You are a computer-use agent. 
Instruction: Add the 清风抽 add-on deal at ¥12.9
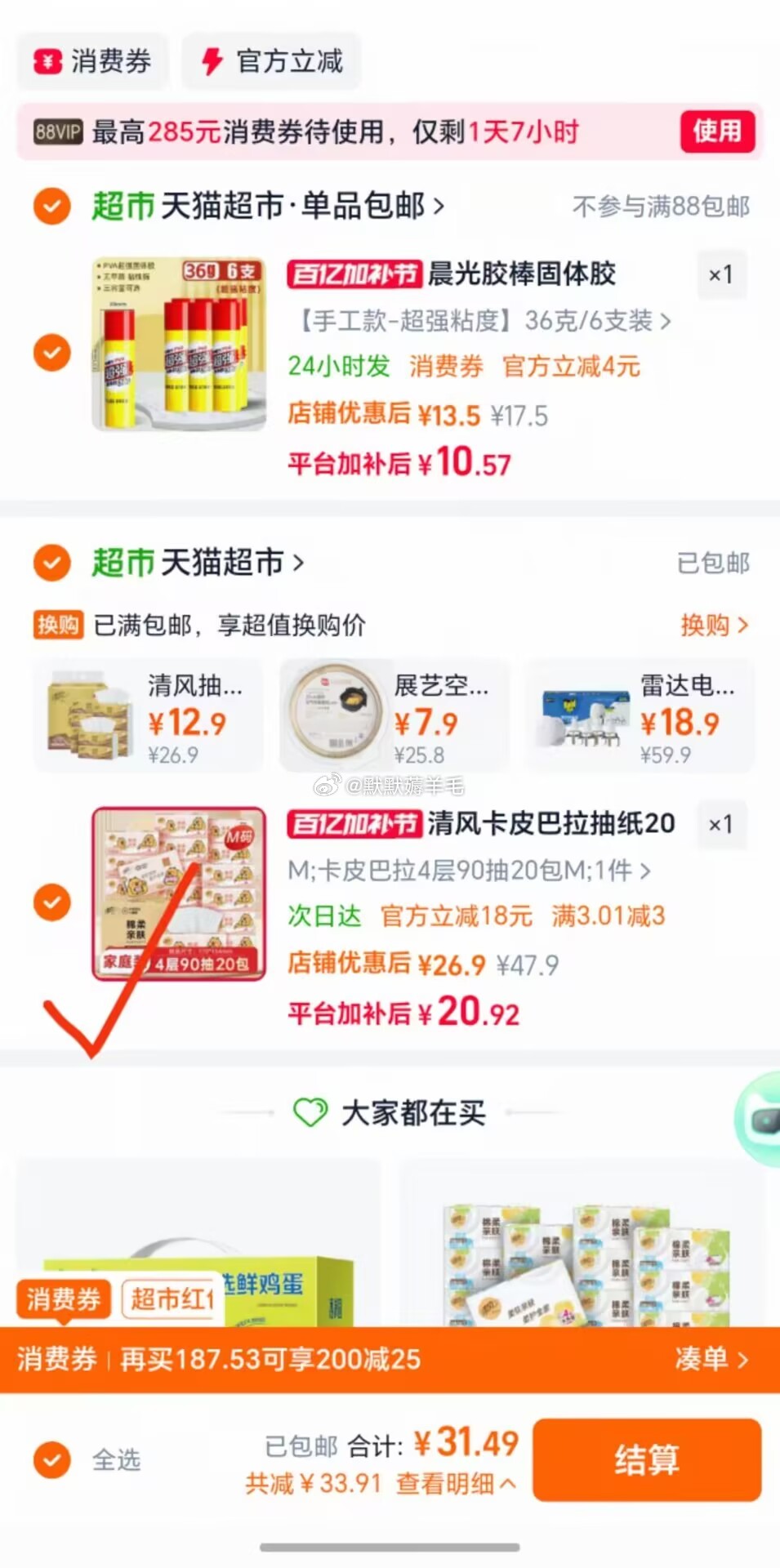click(x=148, y=717)
